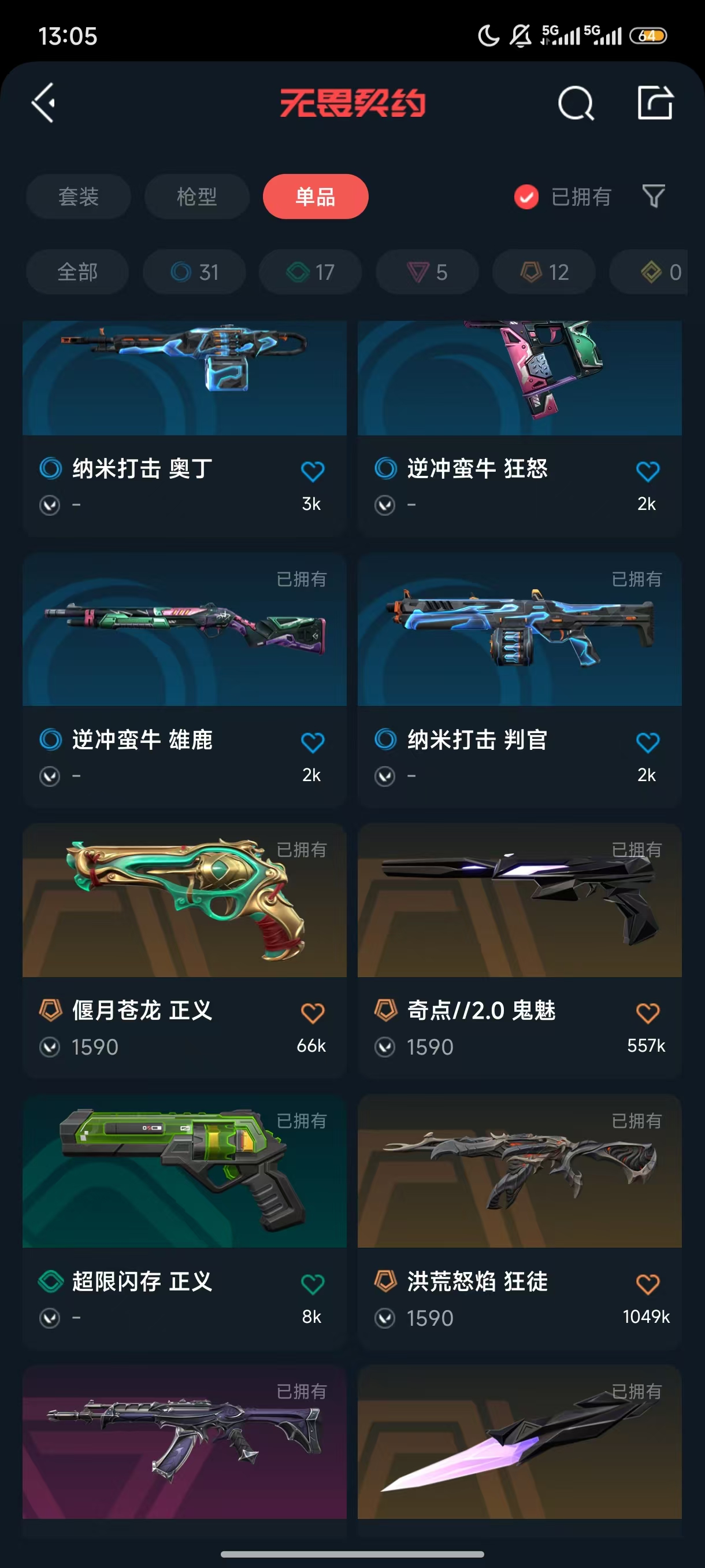This screenshot has width=705, height=1568.
Task: Filter by the rarity chip showing 12
Action: pyautogui.click(x=544, y=272)
